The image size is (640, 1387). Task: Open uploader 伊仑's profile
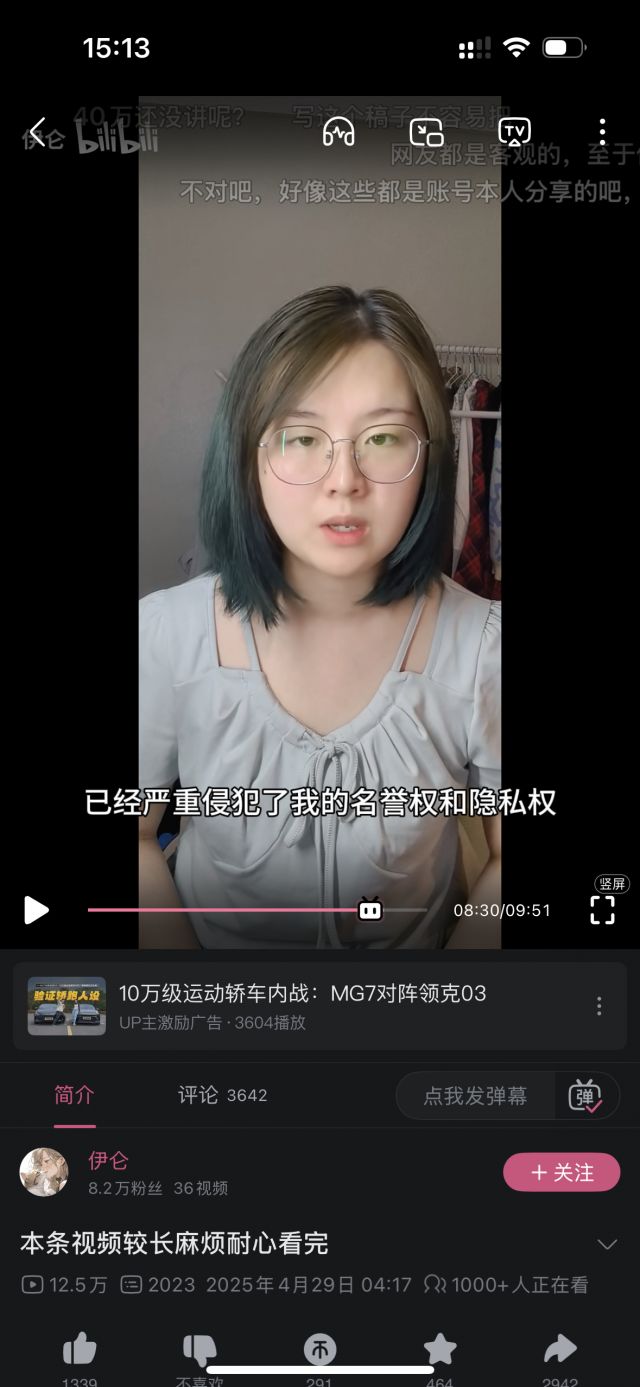44,1172
